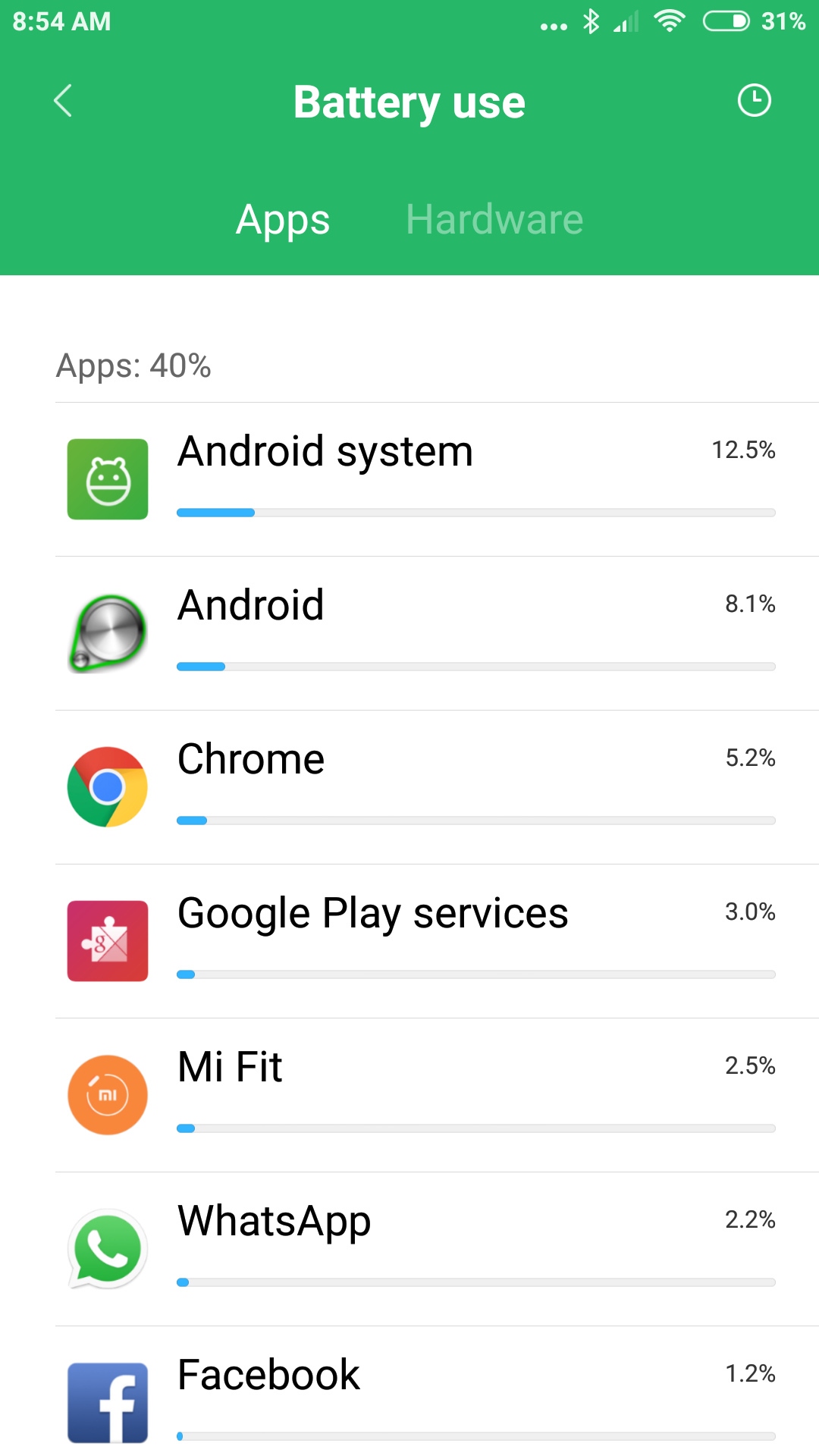View Facebook battery usage
The height and width of the screenshot is (1456, 819).
point(437,1392)
